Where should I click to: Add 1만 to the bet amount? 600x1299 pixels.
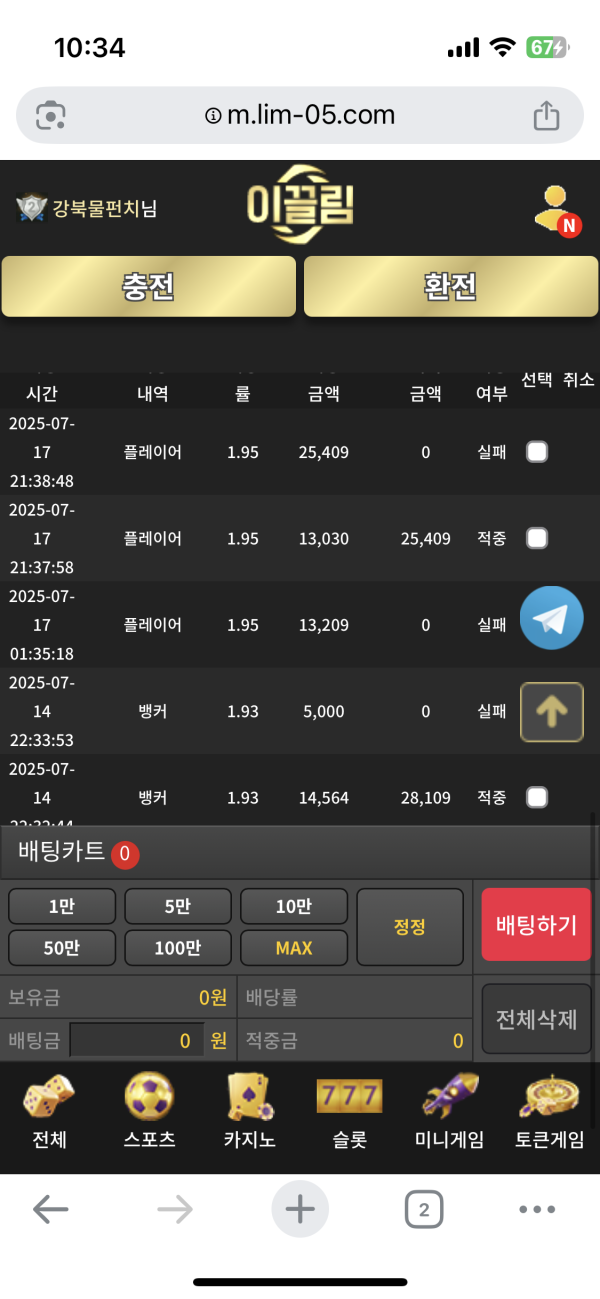61,907
